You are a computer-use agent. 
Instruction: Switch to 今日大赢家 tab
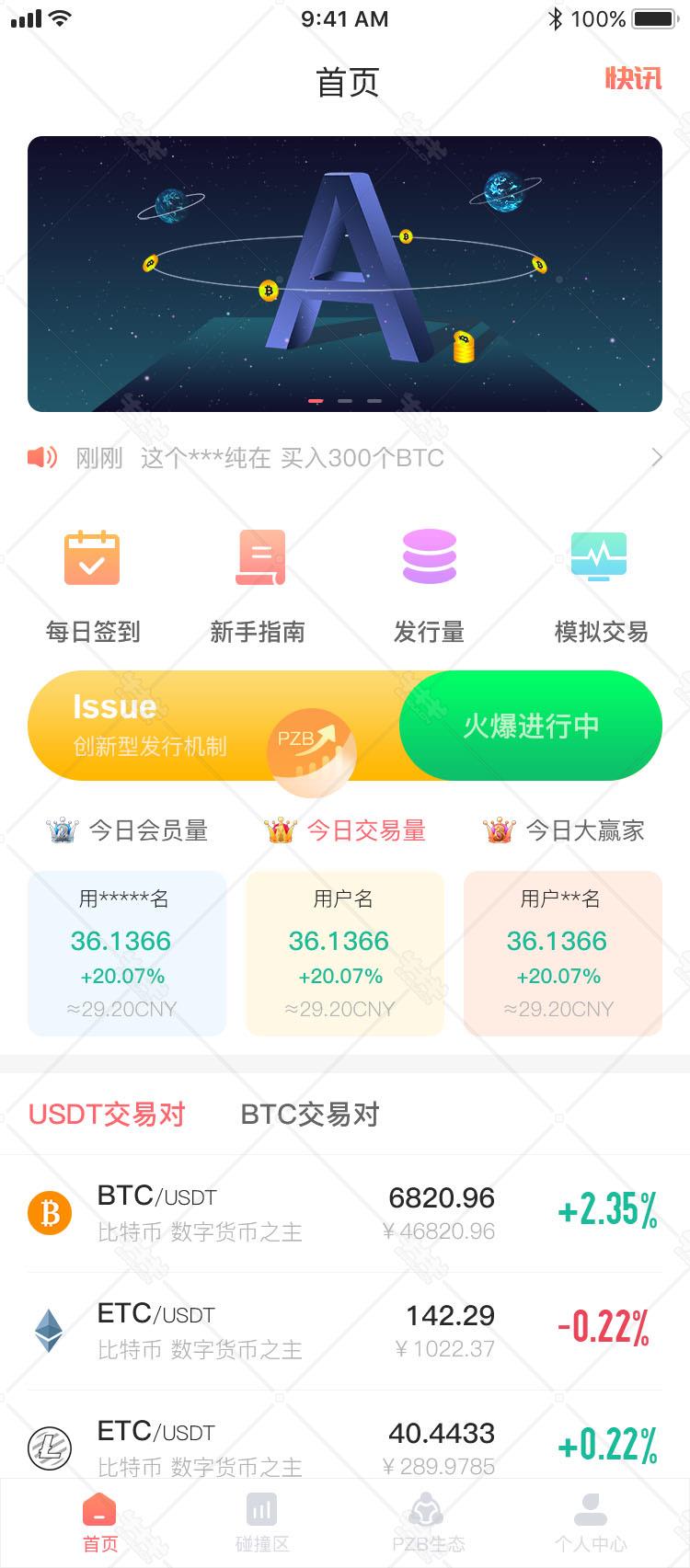coord(563,830)
